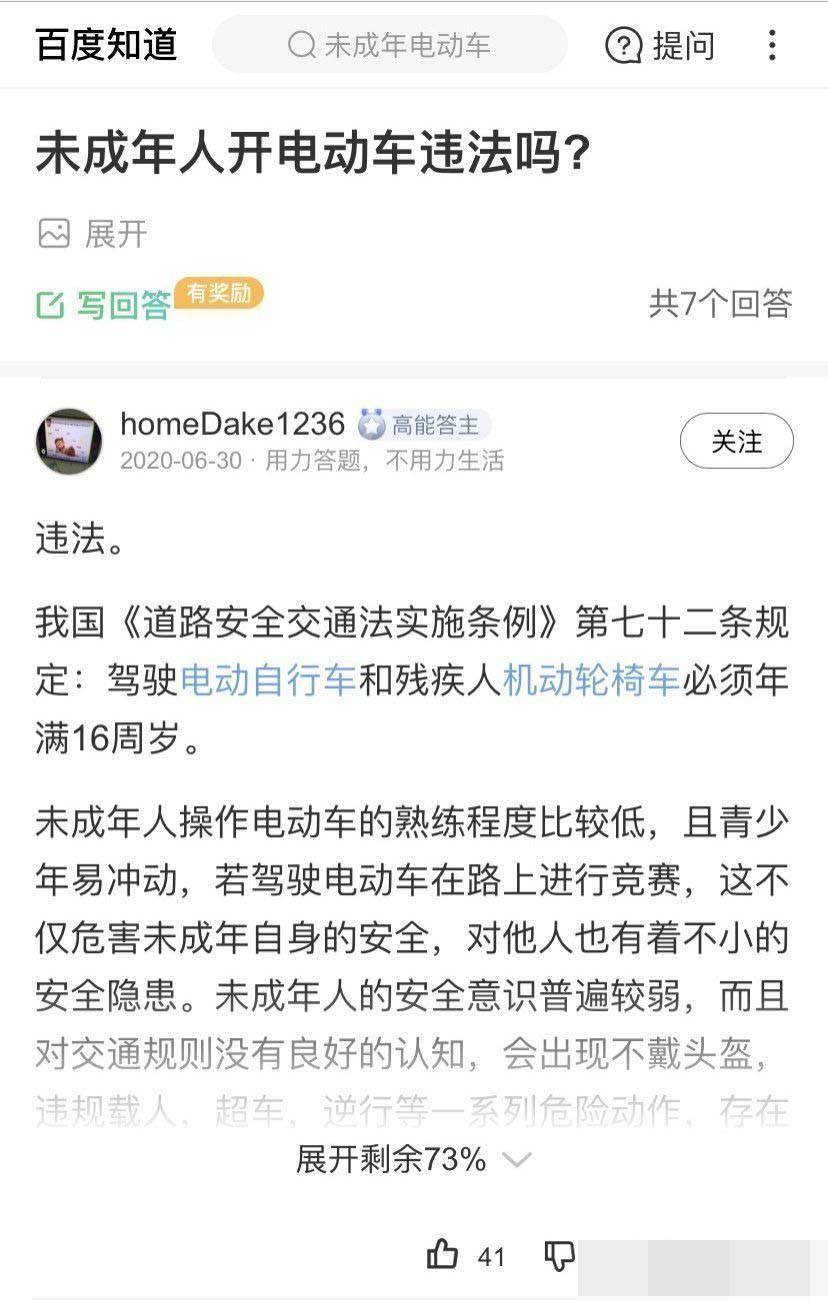Image resolution: width=828 pixels, height=1301 pixels.
Task: Tap the search box showing 未成年电动车
Action: pos(390,45)
